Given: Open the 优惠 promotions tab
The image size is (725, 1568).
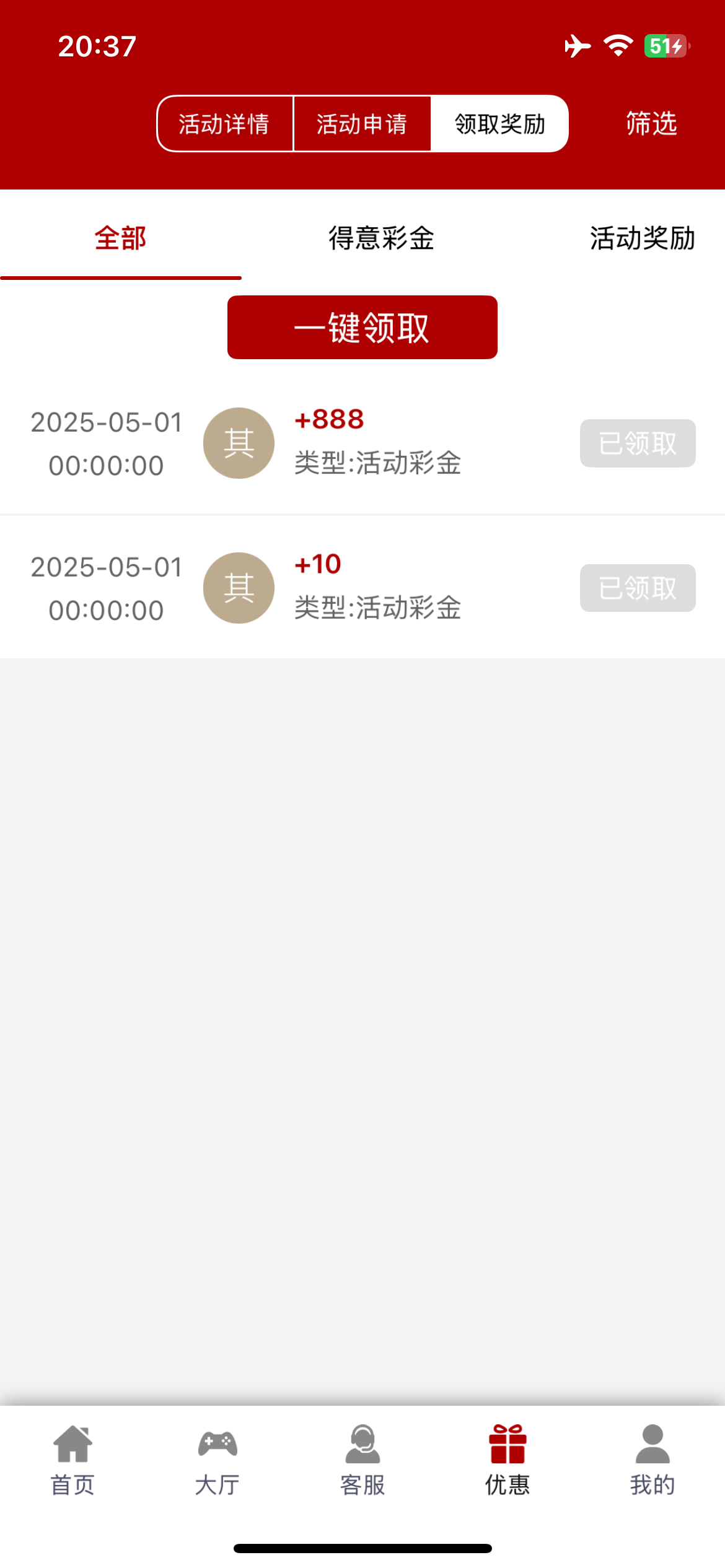Looking at the screenshot, I should 507,1459.
